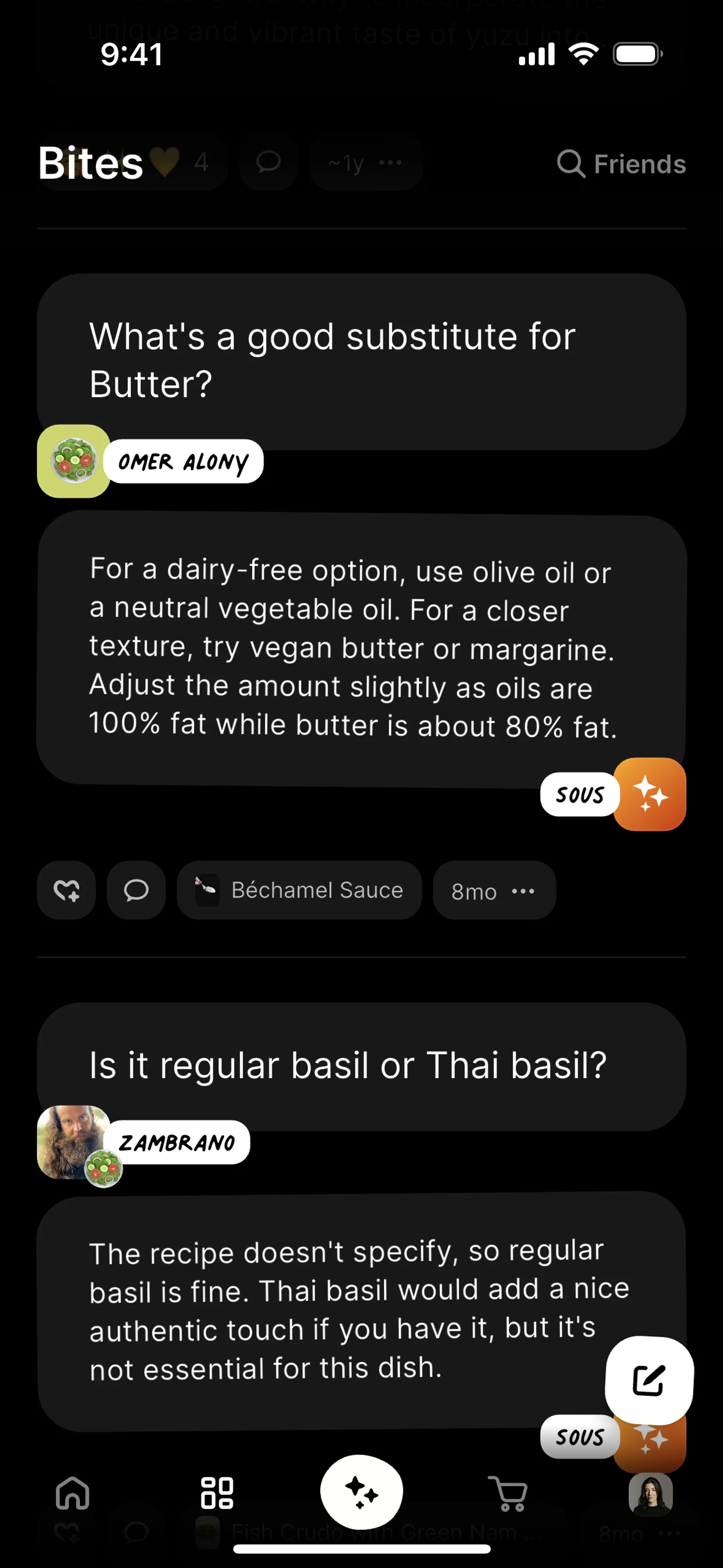
Task: Comment on the butter substitute bite
Action: pyautogui.click(x=136, y=891)
